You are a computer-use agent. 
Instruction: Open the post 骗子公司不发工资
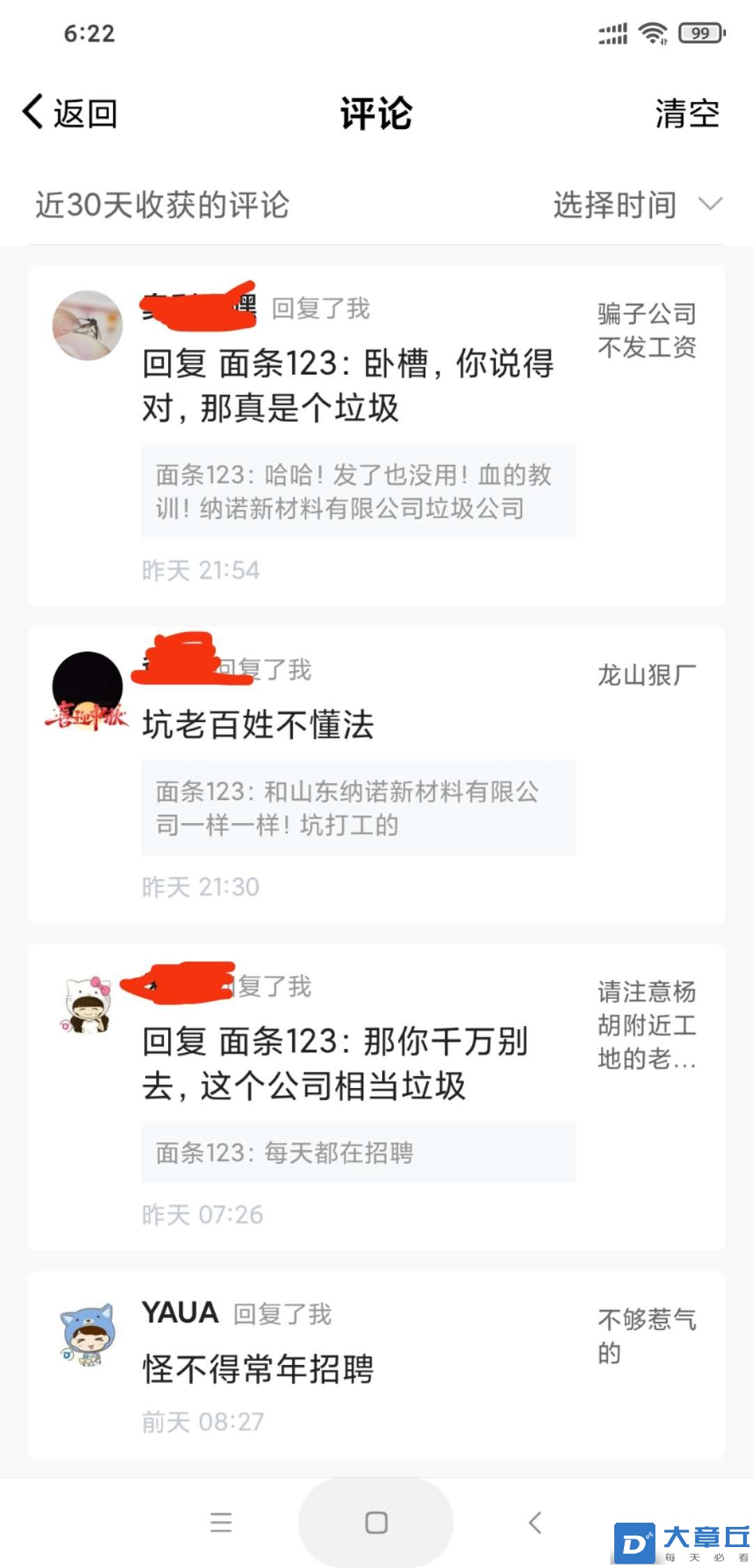(646, 330)
